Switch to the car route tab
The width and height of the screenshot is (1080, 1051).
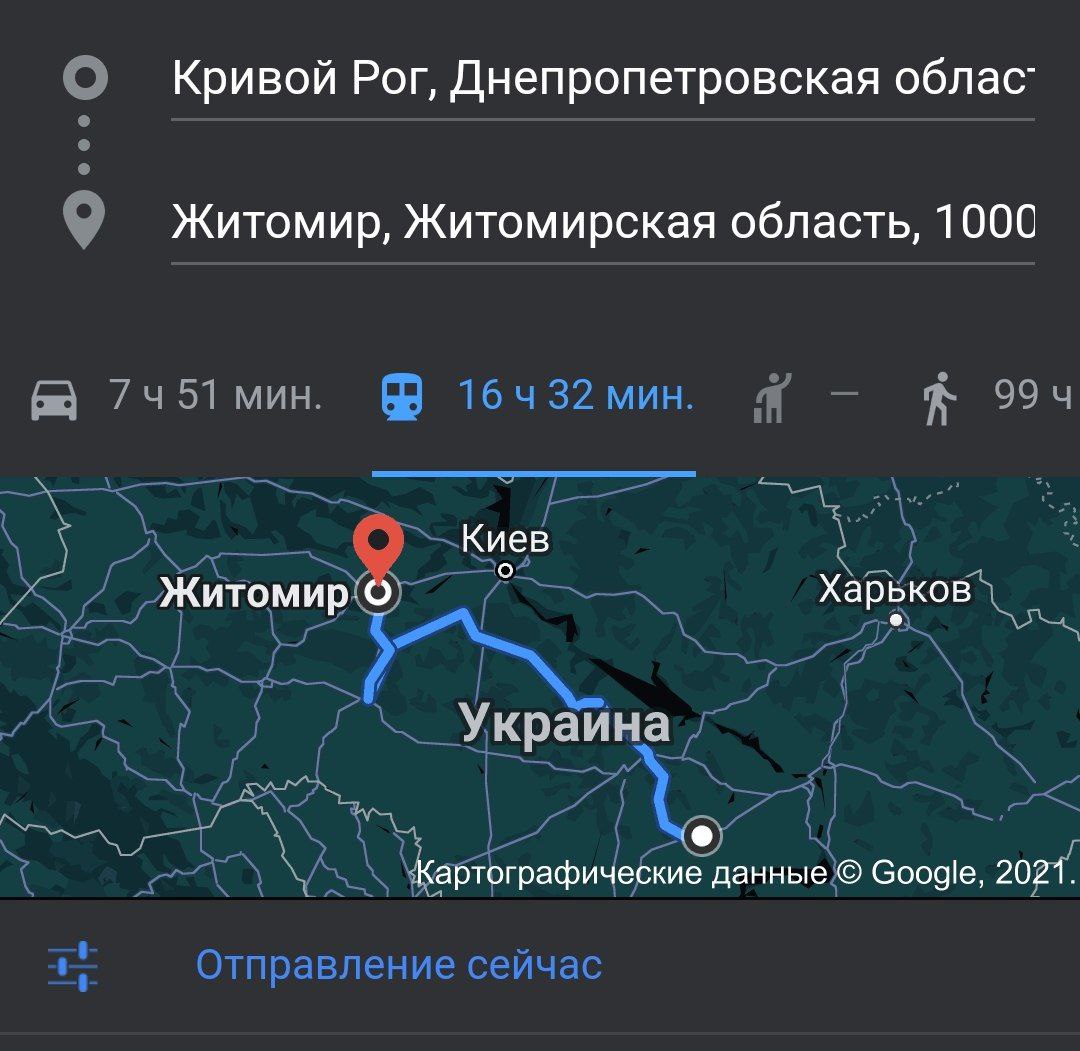point(176,397)
